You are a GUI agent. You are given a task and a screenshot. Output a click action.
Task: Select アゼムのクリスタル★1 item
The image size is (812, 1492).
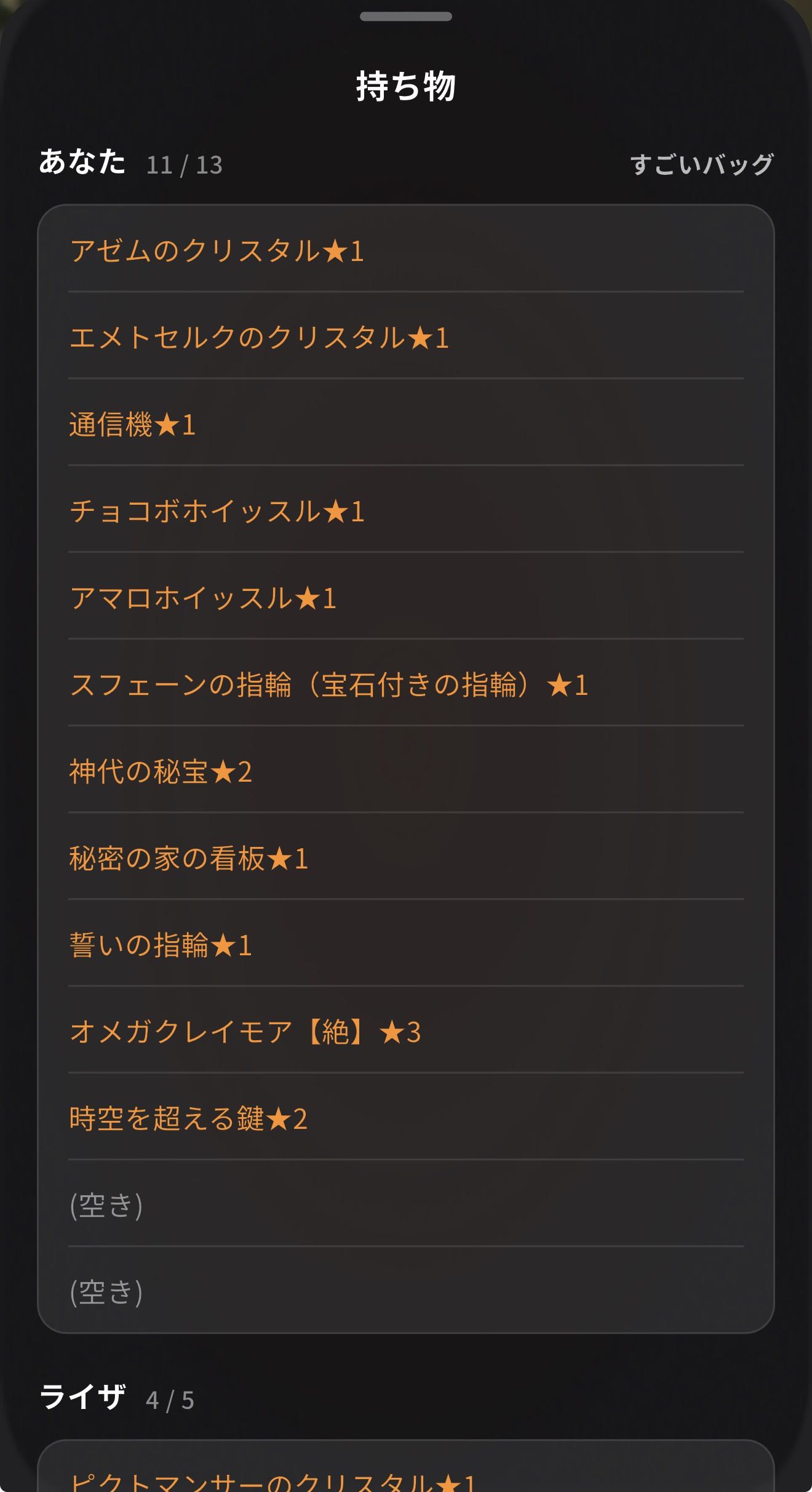tap(405, 249)
